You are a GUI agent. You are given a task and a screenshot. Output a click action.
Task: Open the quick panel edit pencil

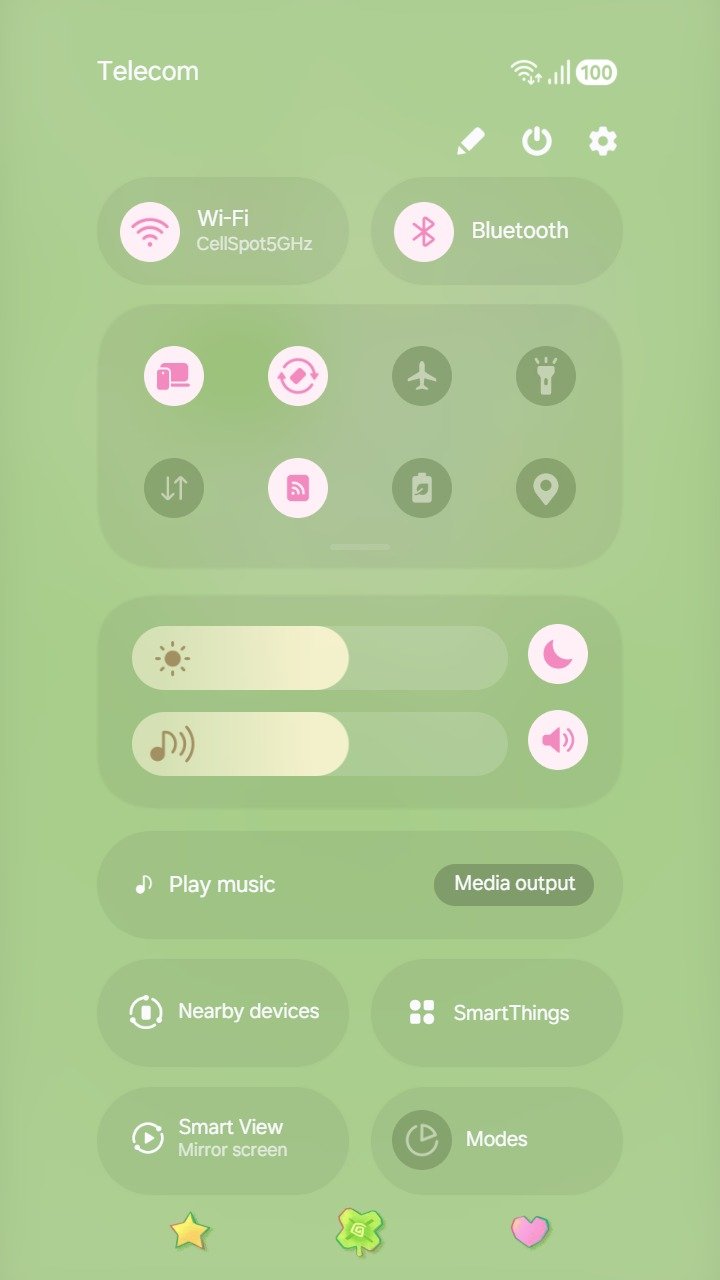coord(471,142)
